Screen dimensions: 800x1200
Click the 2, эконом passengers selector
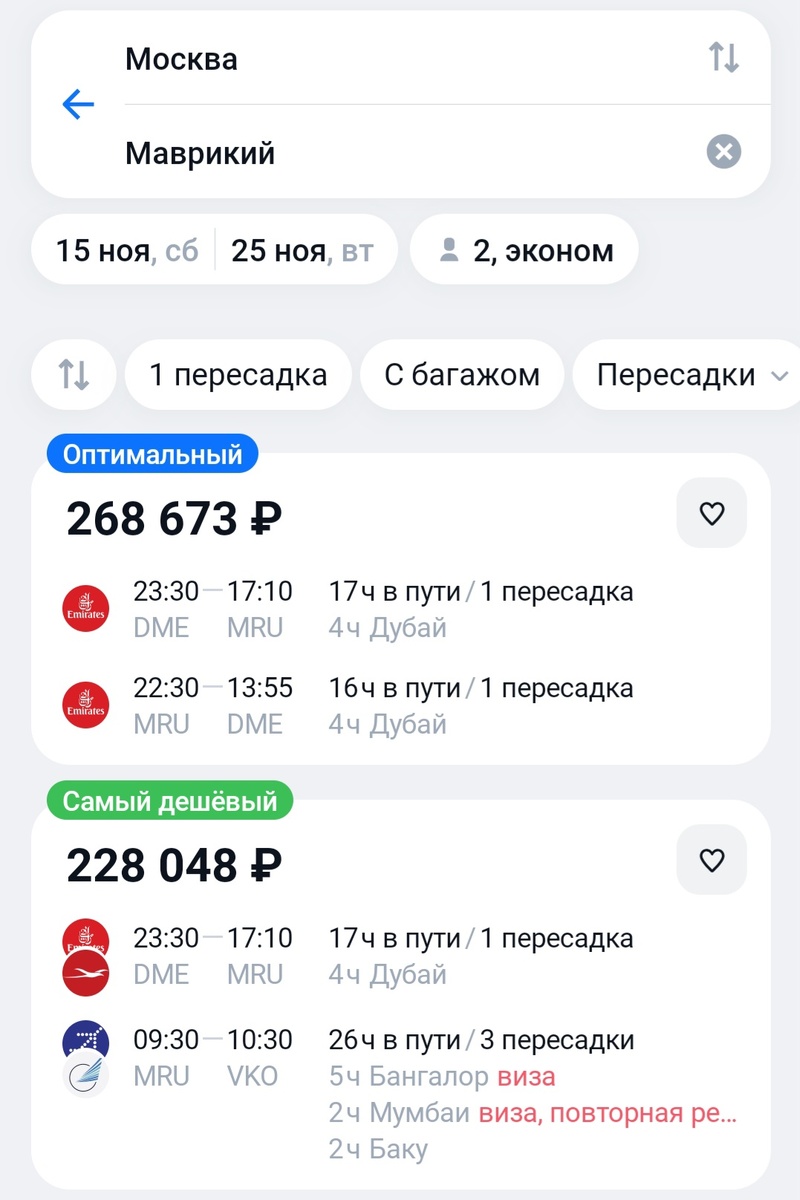(x=523, y=250)
